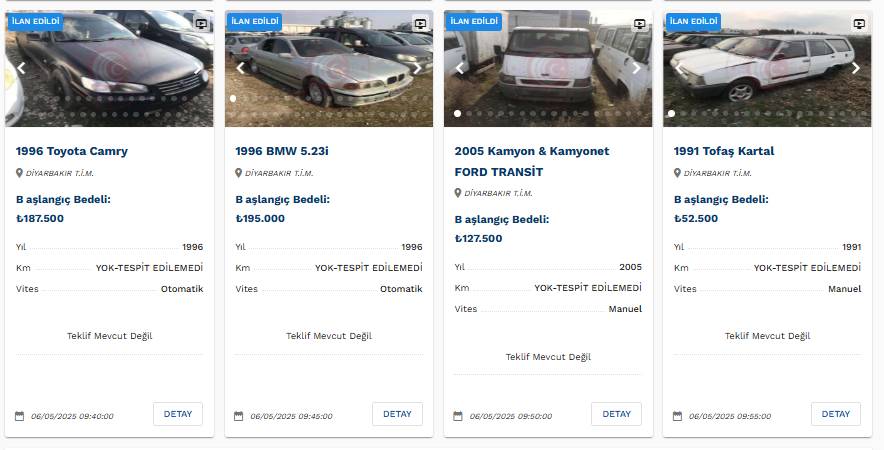884x450 pixels.
Task: Open the 2005 Kamyon & Kamyonet Ford Transit title
Action: click(x=531, y=161)
